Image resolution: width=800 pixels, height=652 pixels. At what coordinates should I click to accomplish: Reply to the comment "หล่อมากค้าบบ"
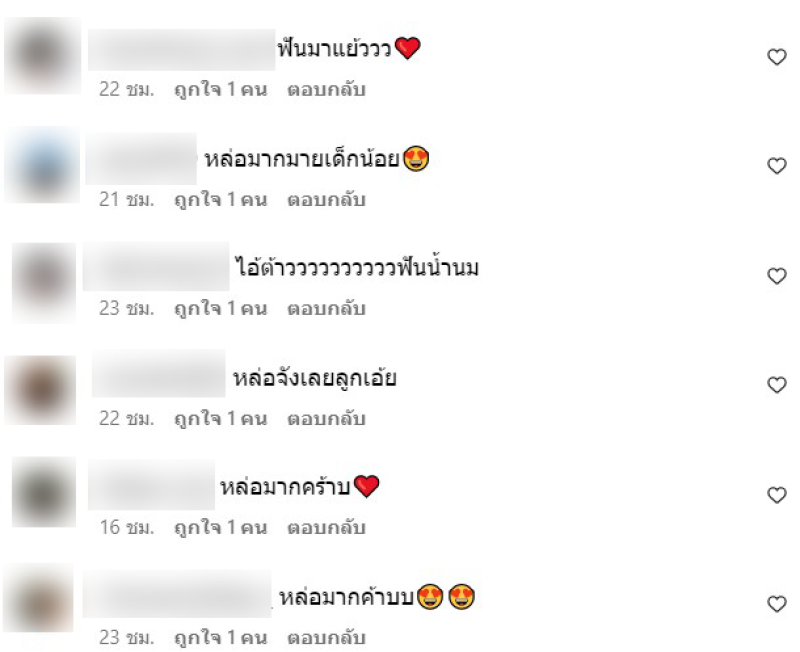tap(326, 637)
